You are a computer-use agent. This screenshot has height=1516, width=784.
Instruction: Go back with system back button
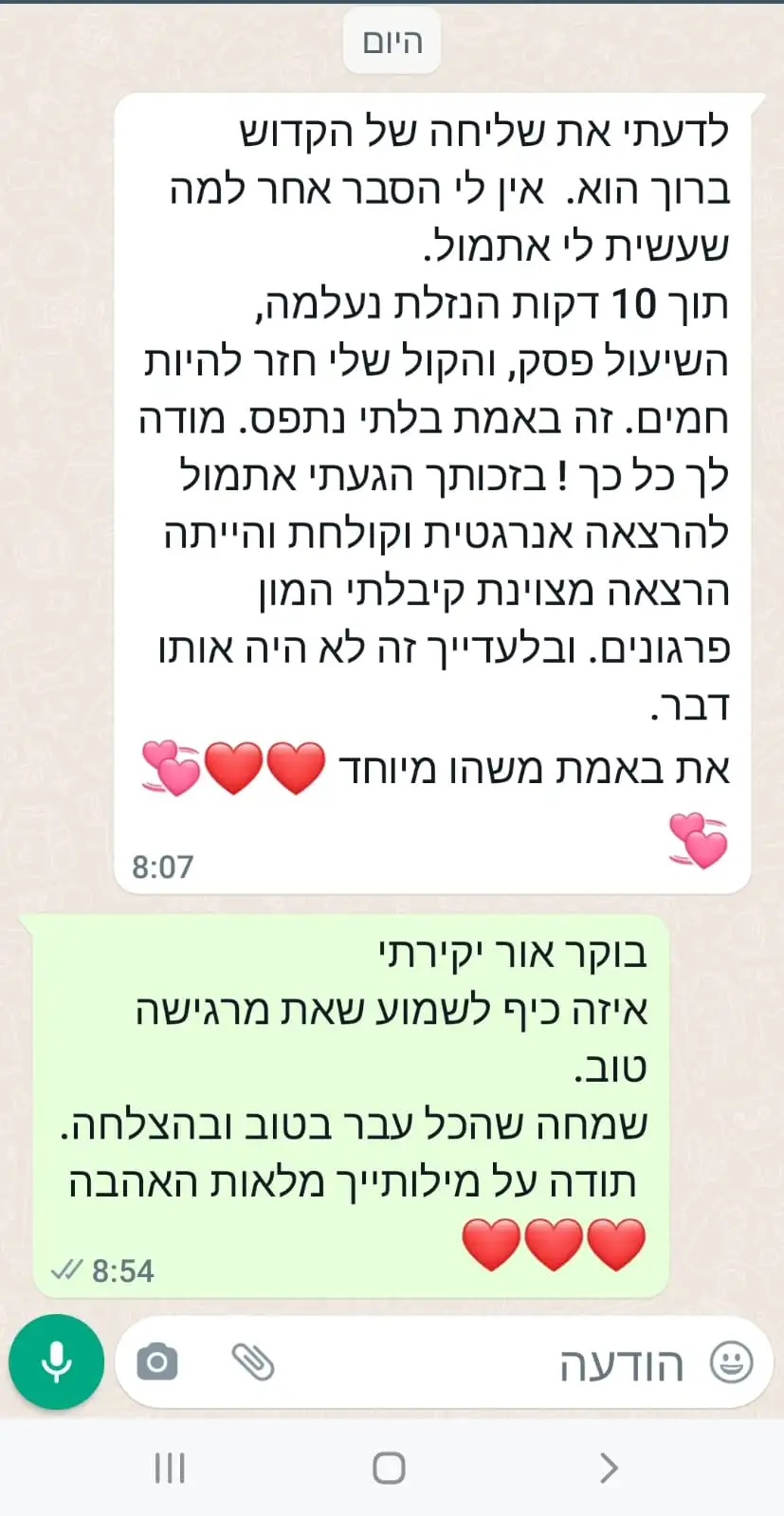(609, 1468)
